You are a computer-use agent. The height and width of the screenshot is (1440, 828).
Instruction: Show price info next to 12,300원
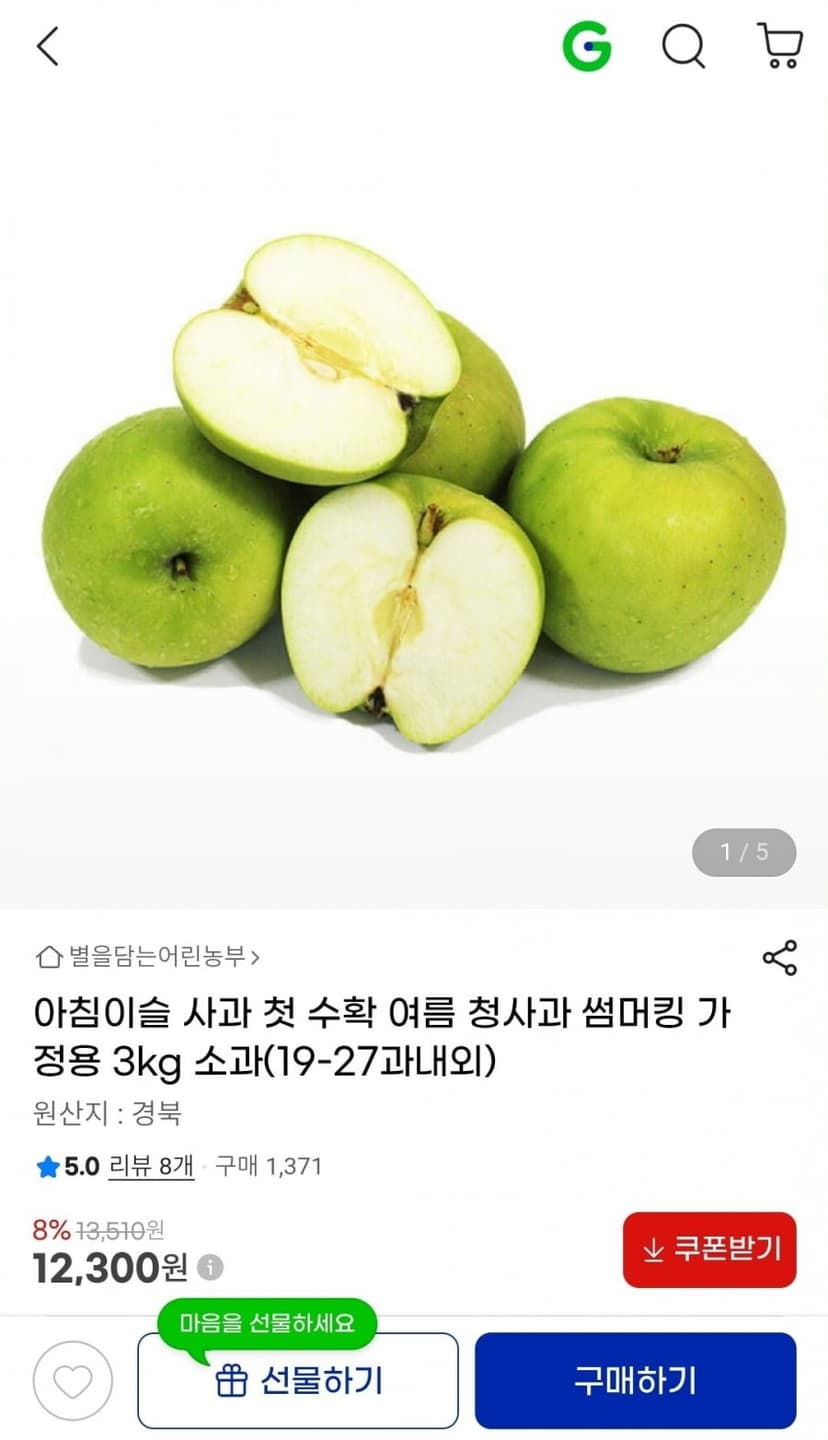click(210, 1268)
